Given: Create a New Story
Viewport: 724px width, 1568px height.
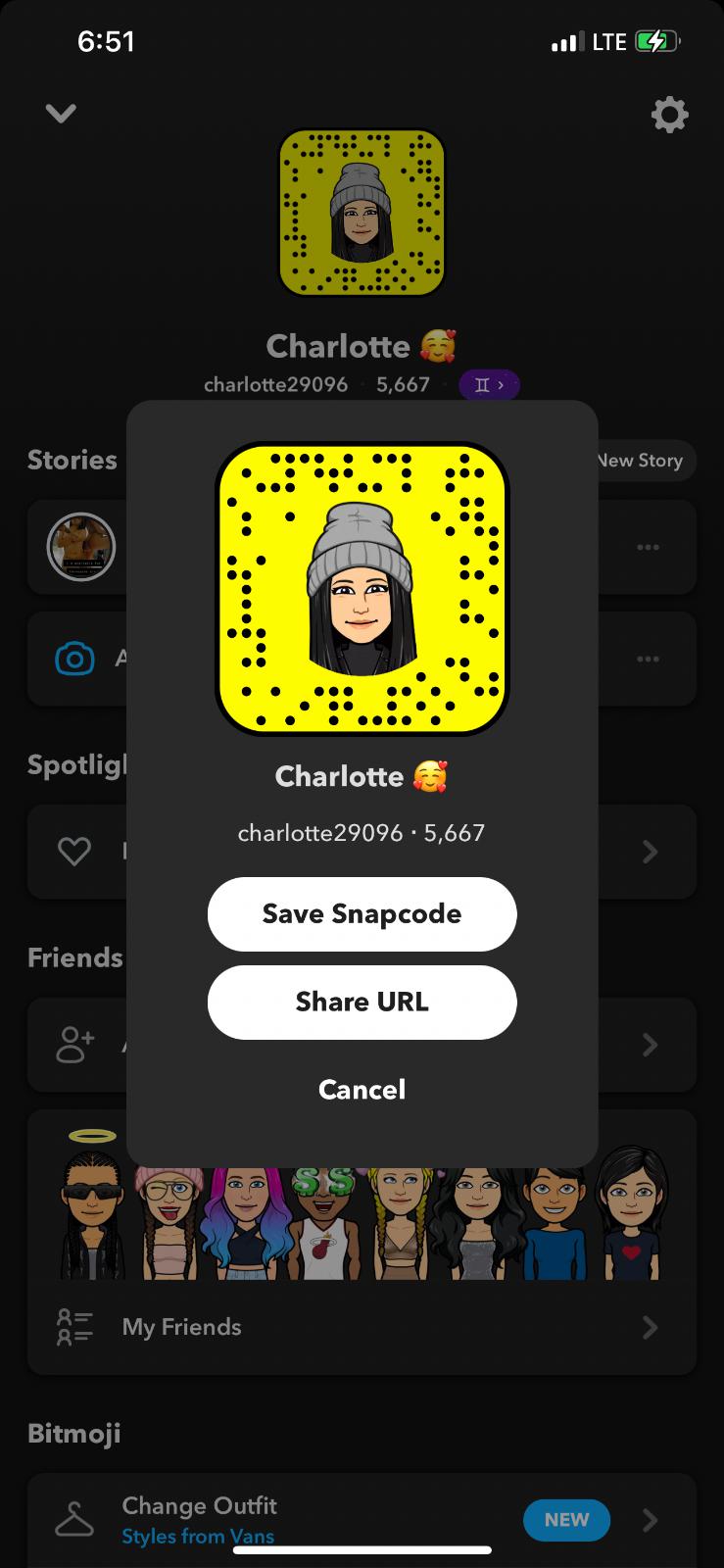Looking at the screenshot, I should [x=644, y=461].
